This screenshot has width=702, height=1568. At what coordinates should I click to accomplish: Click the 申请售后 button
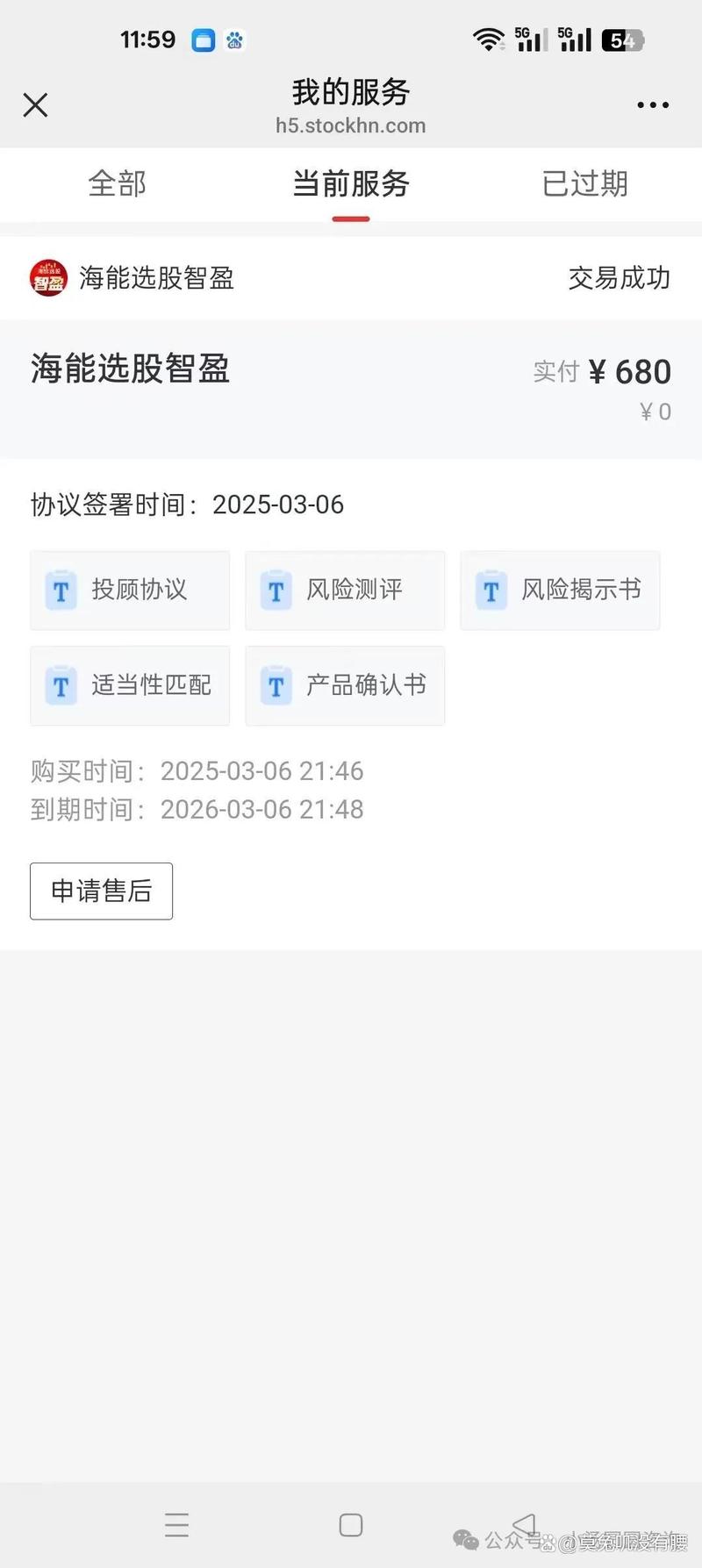click(x=100, y=891)
